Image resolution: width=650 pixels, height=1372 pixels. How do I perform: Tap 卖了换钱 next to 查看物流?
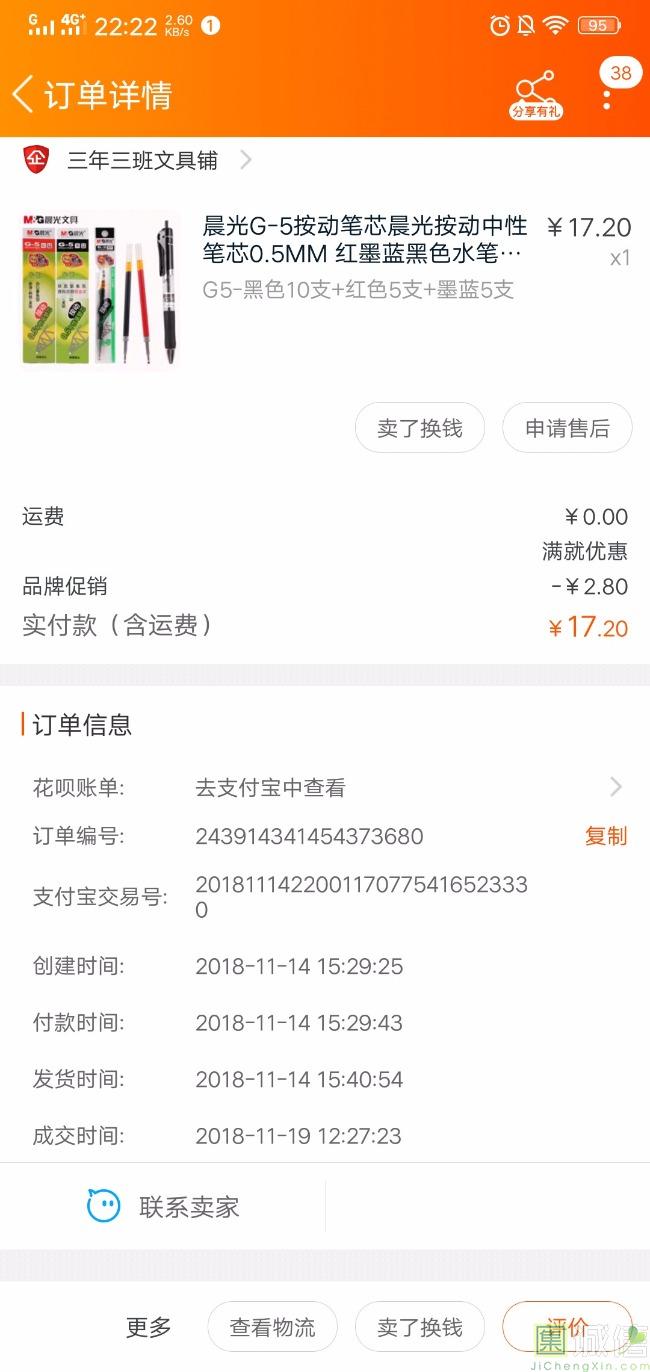pos(420,1327)
